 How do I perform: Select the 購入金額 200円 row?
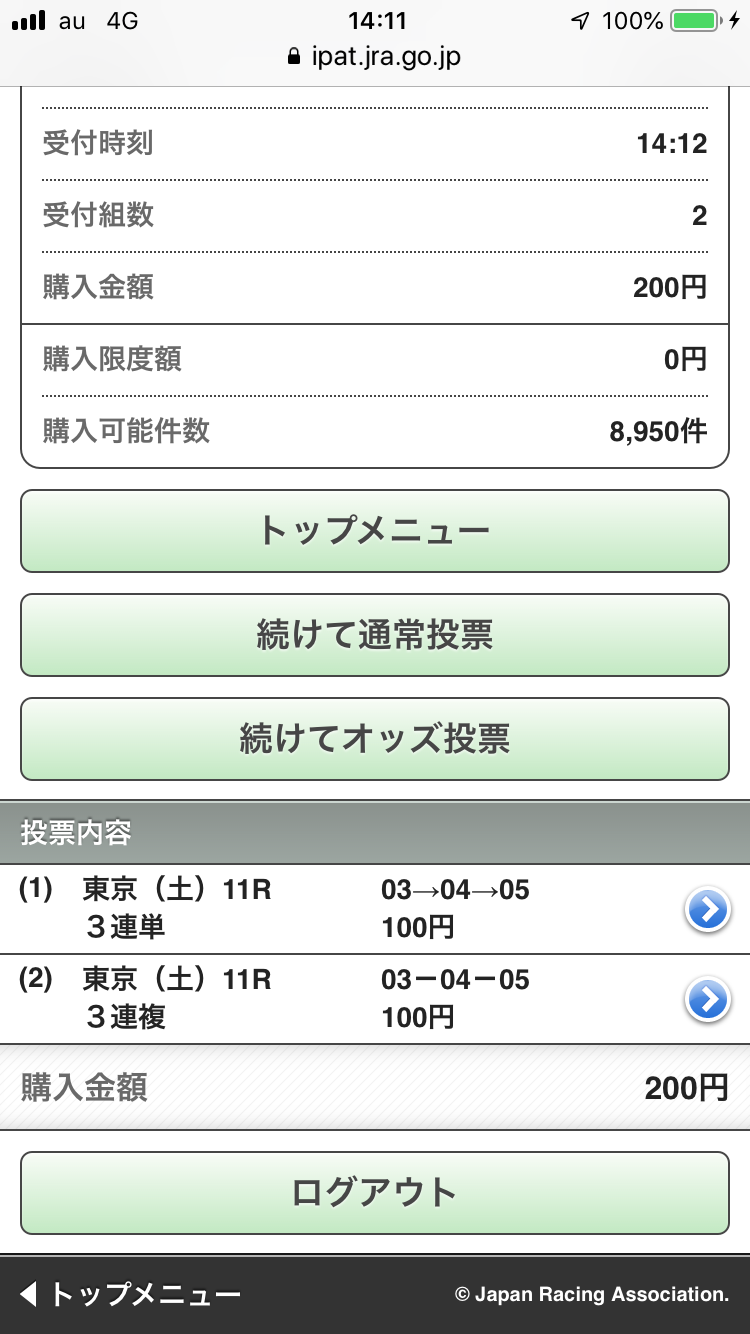click(x=375, y=1089)
